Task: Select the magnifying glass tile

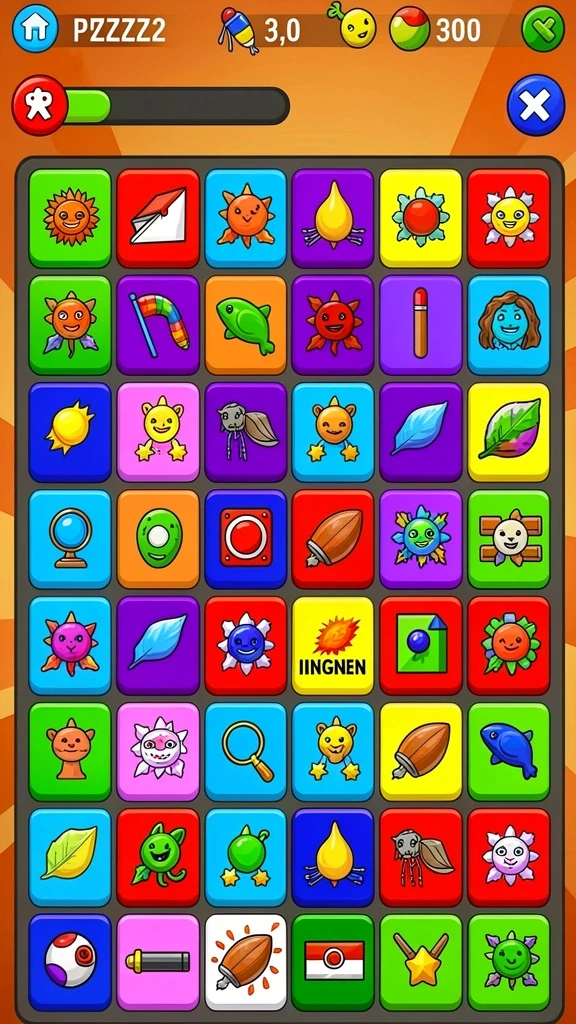Action: click(x=246, y=752)
